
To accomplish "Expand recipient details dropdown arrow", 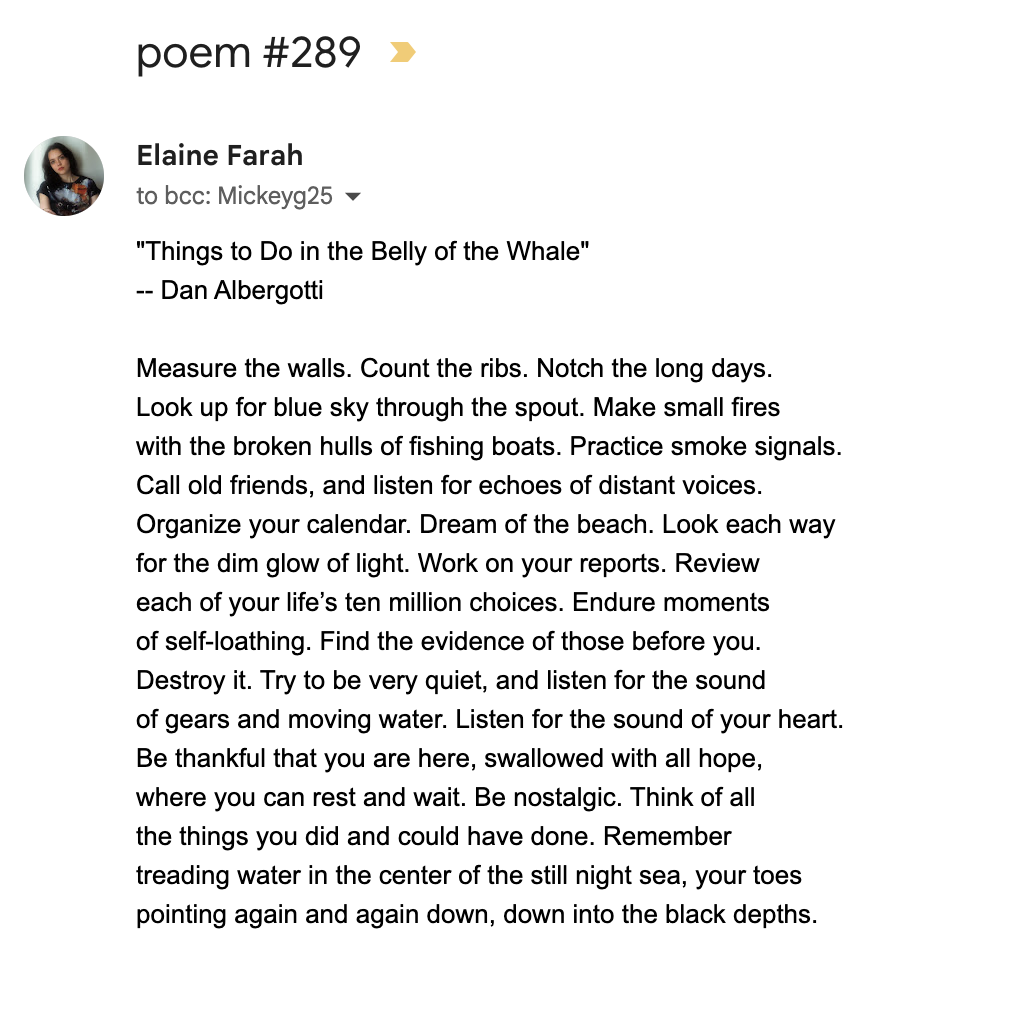I will [352, 197].
